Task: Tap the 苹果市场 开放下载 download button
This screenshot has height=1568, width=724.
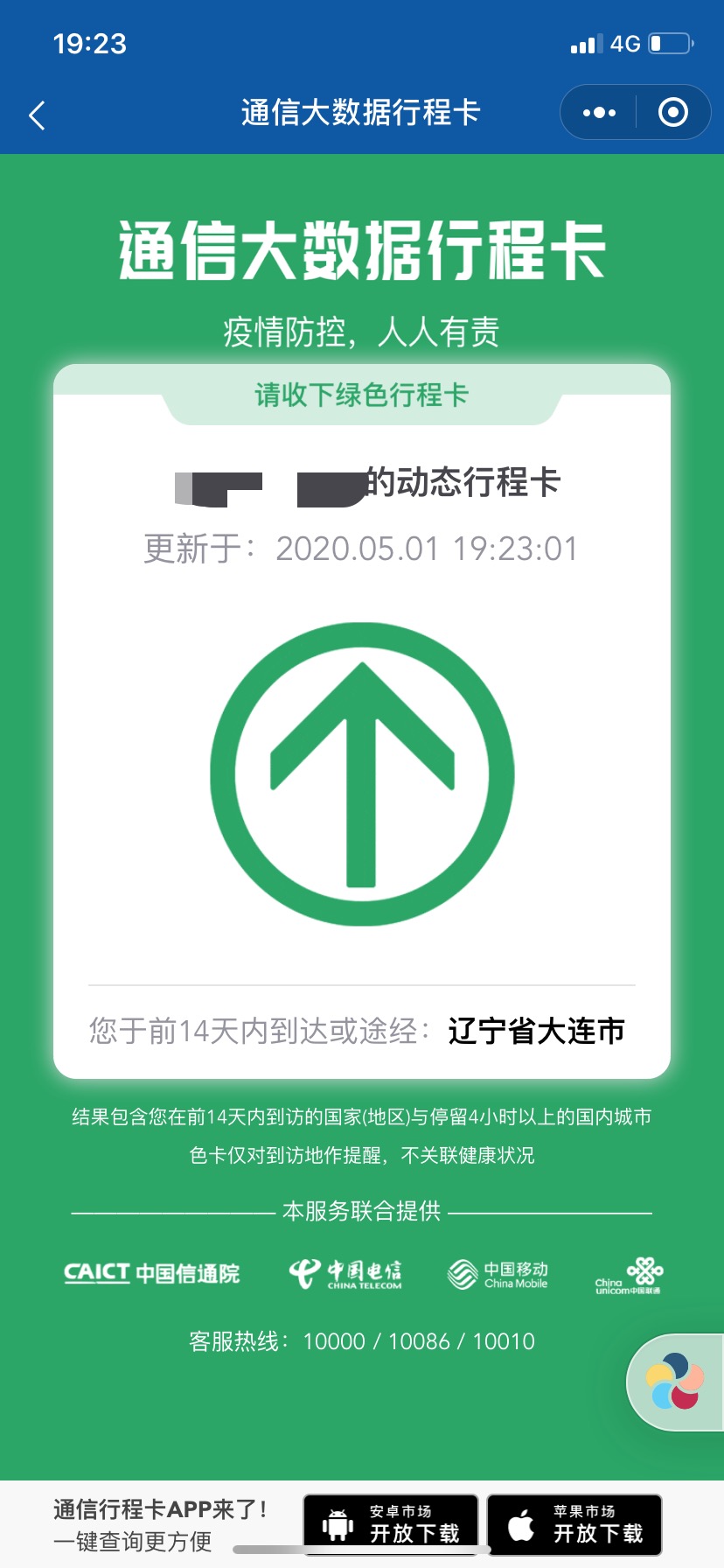Action: (x=577, y=1521)
